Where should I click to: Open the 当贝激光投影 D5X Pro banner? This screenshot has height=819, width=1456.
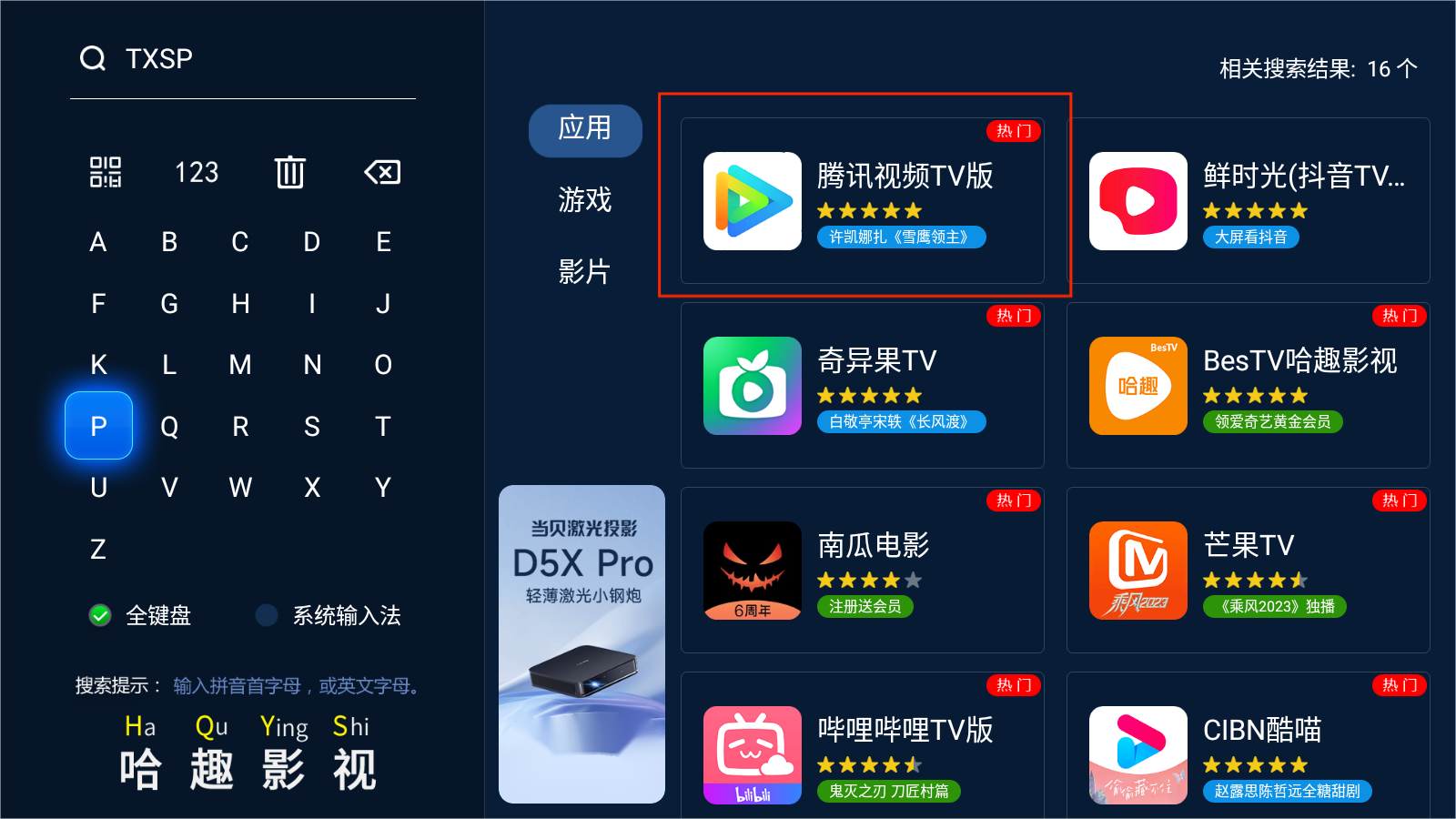(x=582, y=643)
